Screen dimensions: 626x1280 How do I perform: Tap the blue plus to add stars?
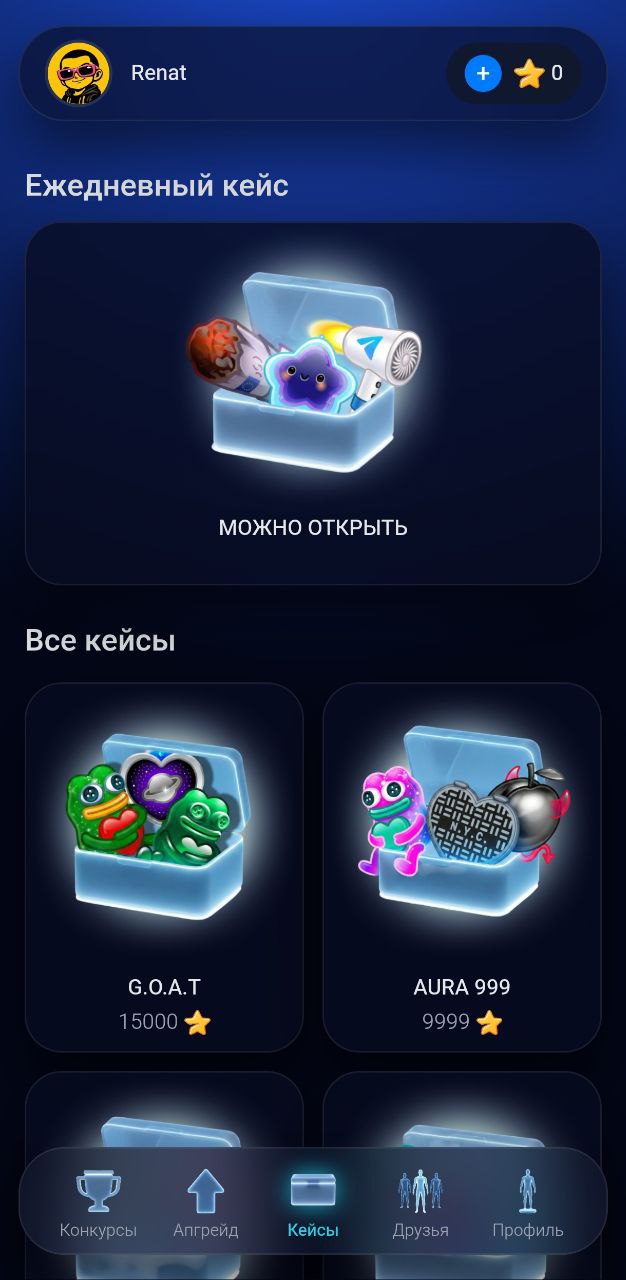point(483,73)
